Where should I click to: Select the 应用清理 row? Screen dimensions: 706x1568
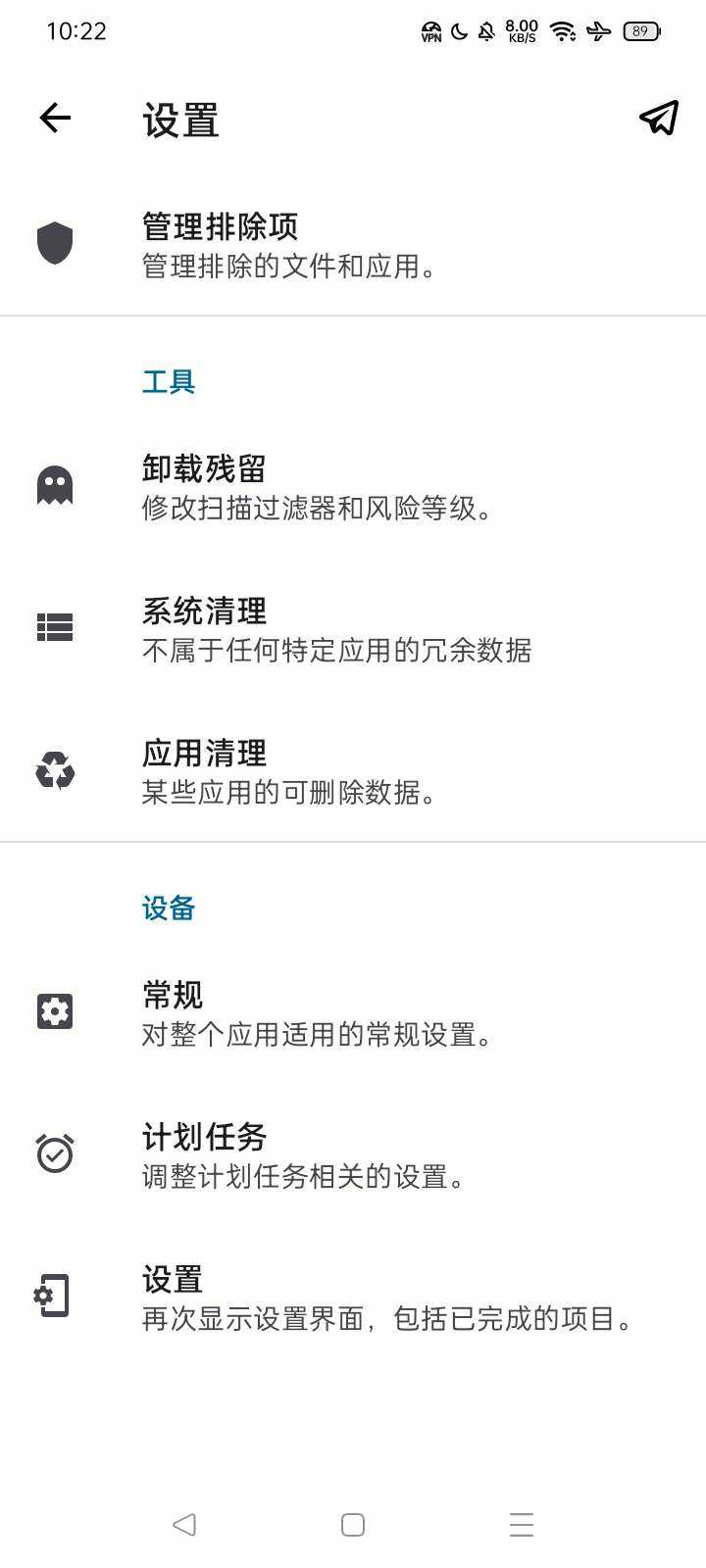coord(353,770)
